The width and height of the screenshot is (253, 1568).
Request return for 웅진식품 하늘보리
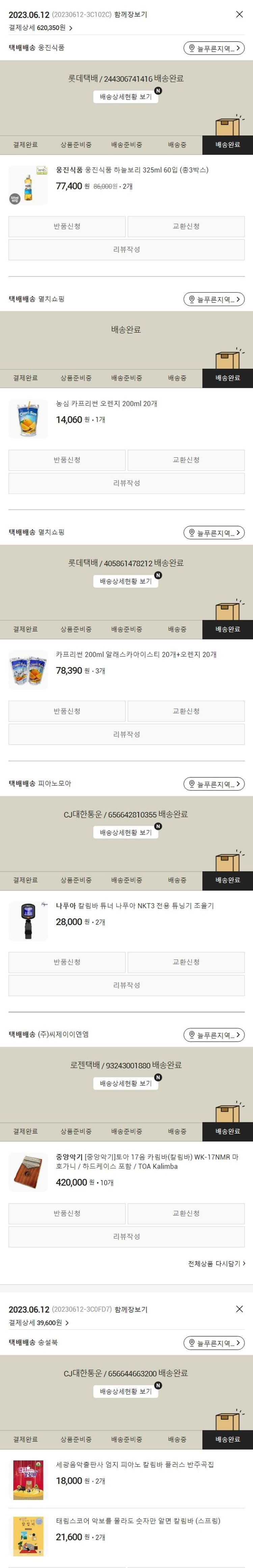click(x=67, y=226)
